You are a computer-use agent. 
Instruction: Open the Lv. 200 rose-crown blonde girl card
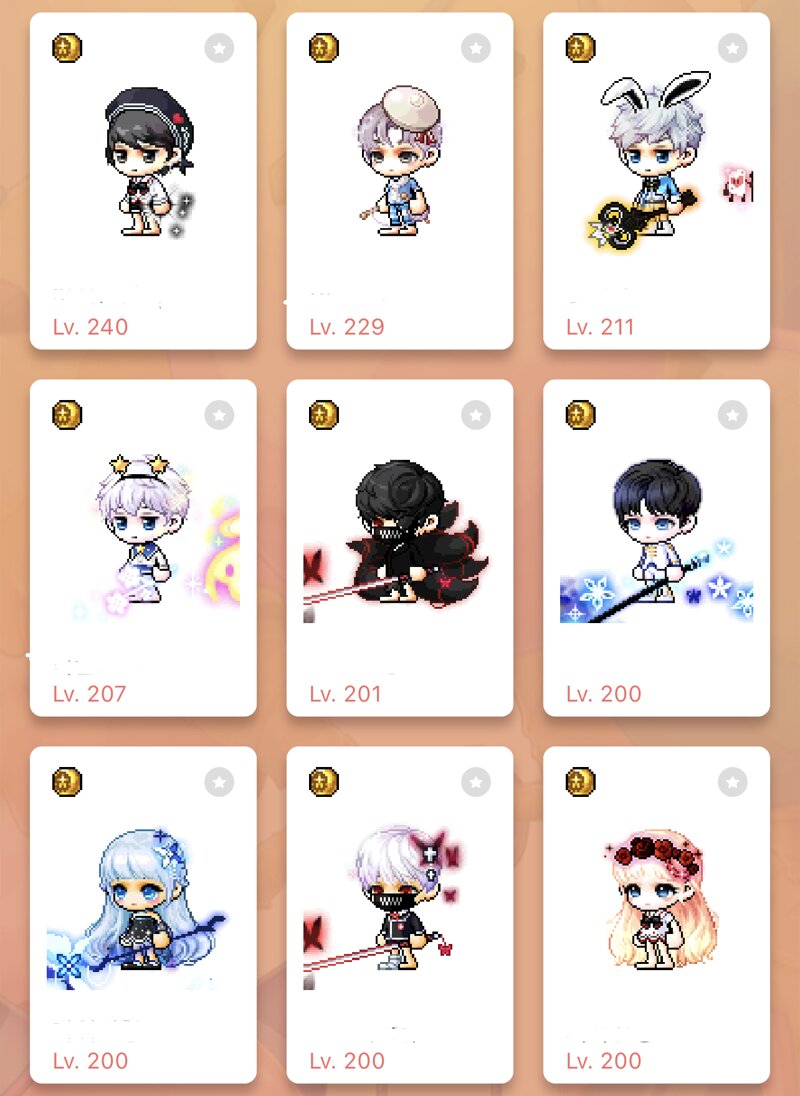656,914
